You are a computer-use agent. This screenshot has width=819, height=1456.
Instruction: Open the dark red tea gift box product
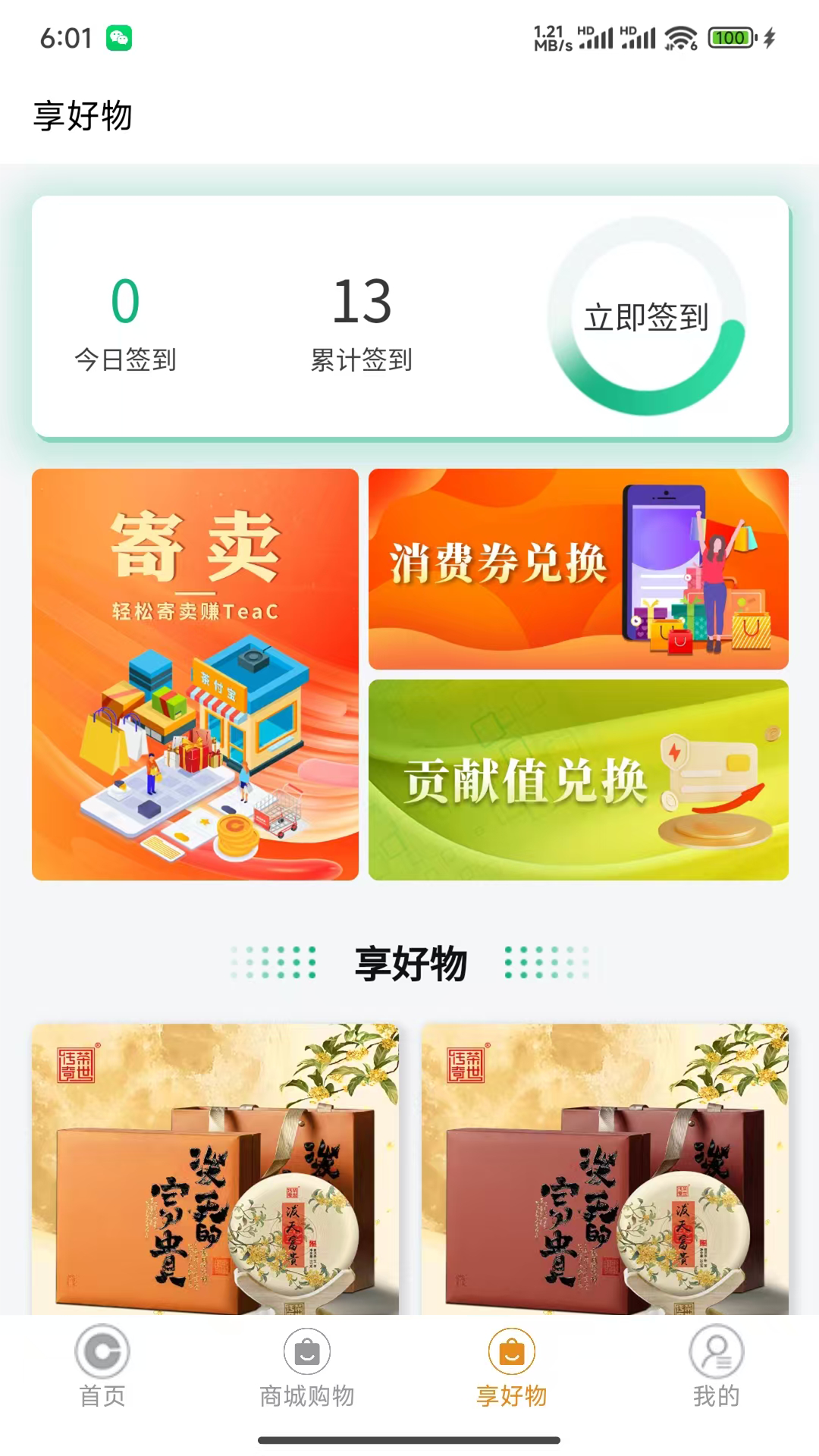[x=604, y=1168]
